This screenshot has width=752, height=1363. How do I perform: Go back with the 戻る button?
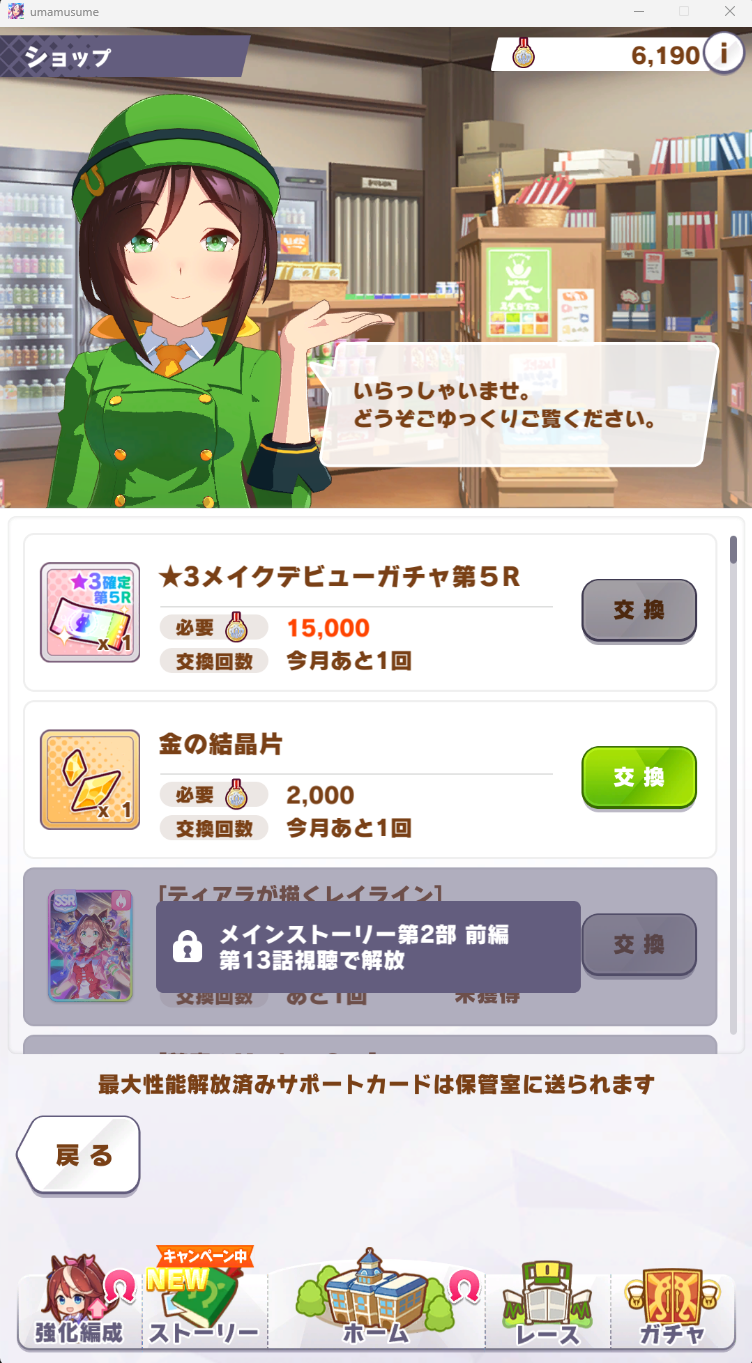pyautogui.click(x=79, y=1155)
